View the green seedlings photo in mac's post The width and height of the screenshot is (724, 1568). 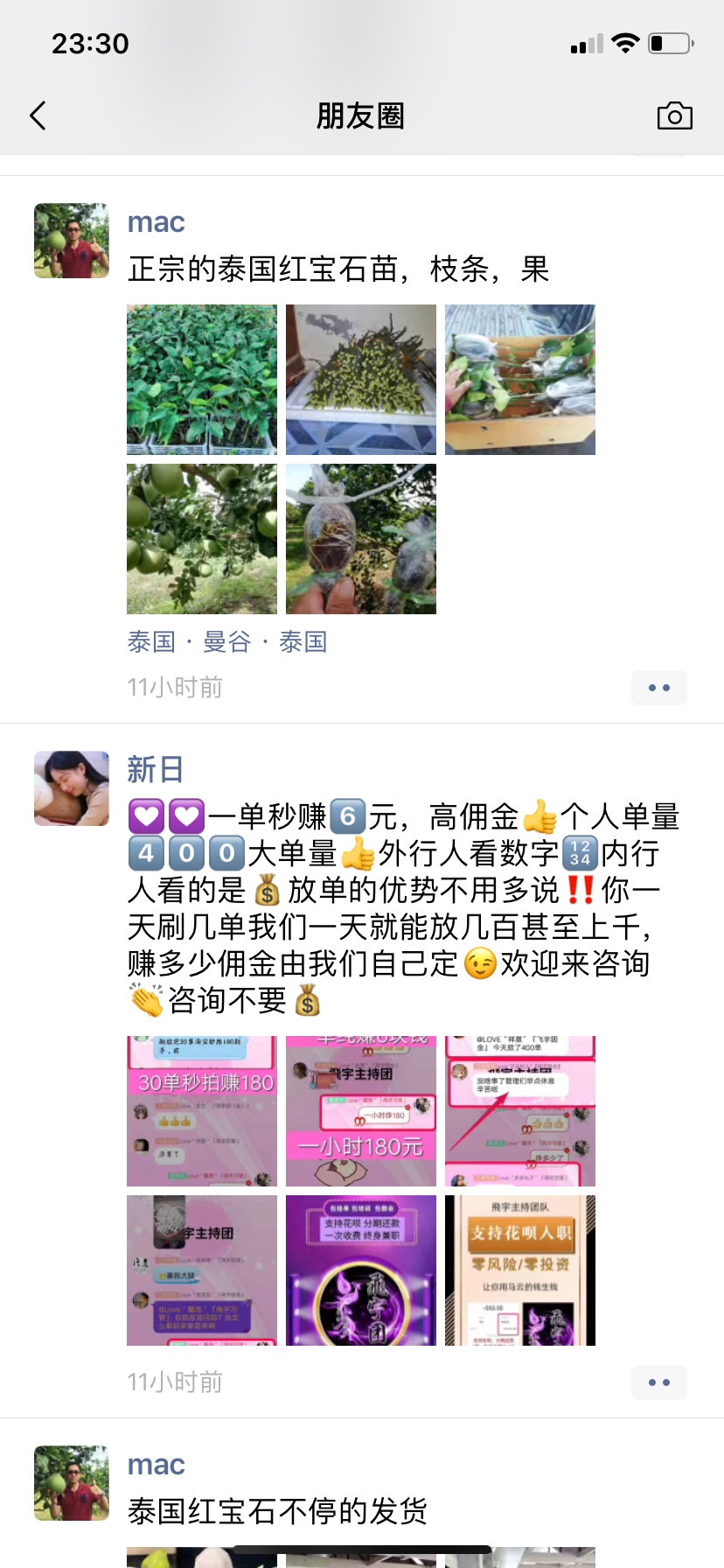tap(202, 380)
